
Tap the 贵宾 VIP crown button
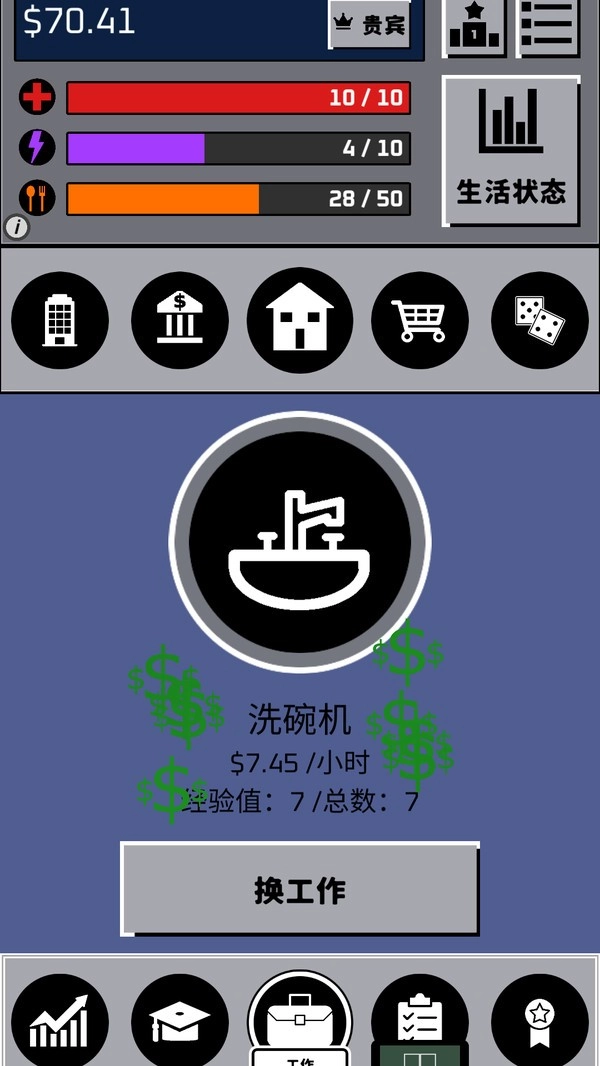tap(370, 24)
